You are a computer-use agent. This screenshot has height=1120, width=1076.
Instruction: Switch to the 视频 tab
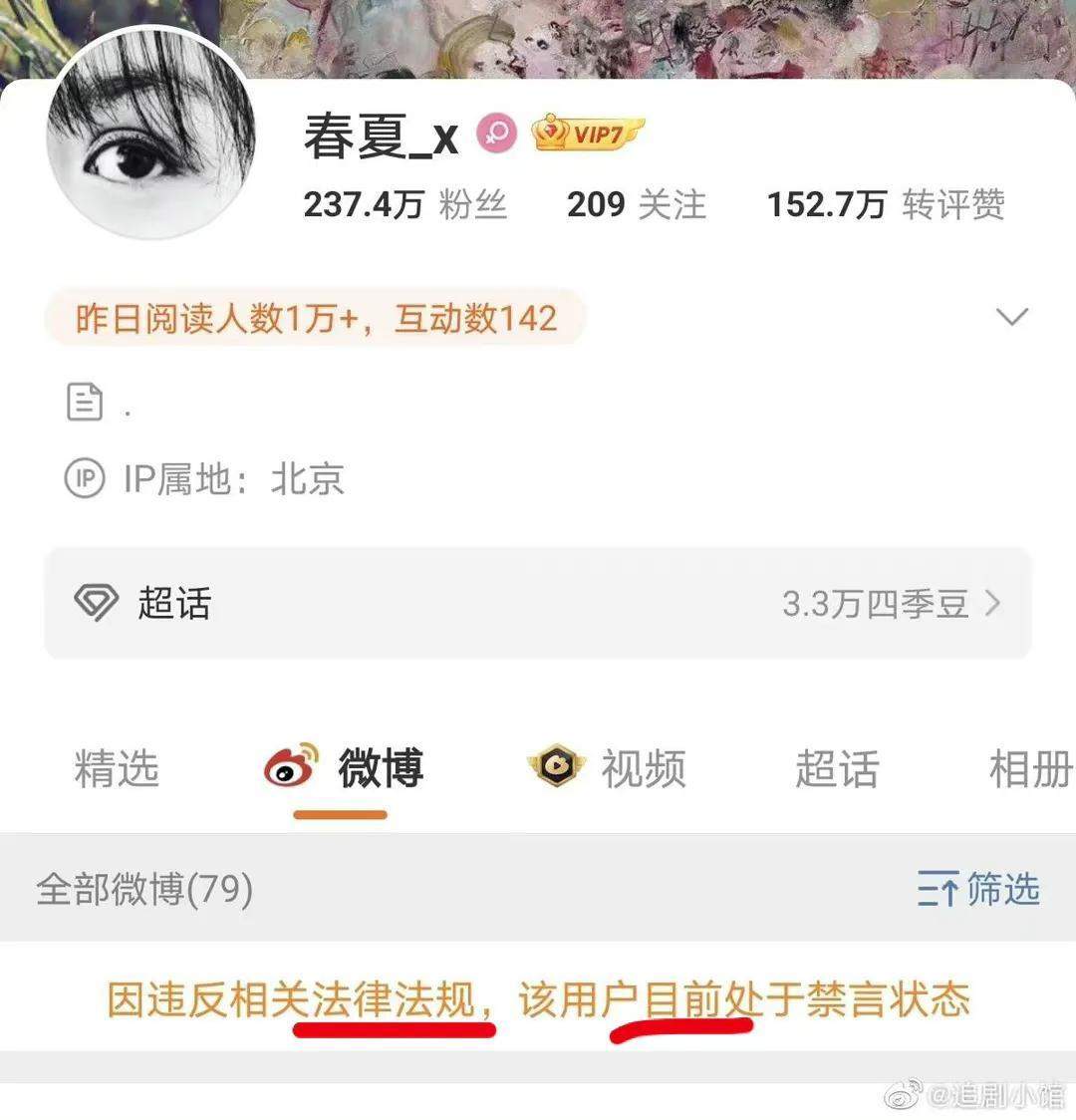pos(608,769)
